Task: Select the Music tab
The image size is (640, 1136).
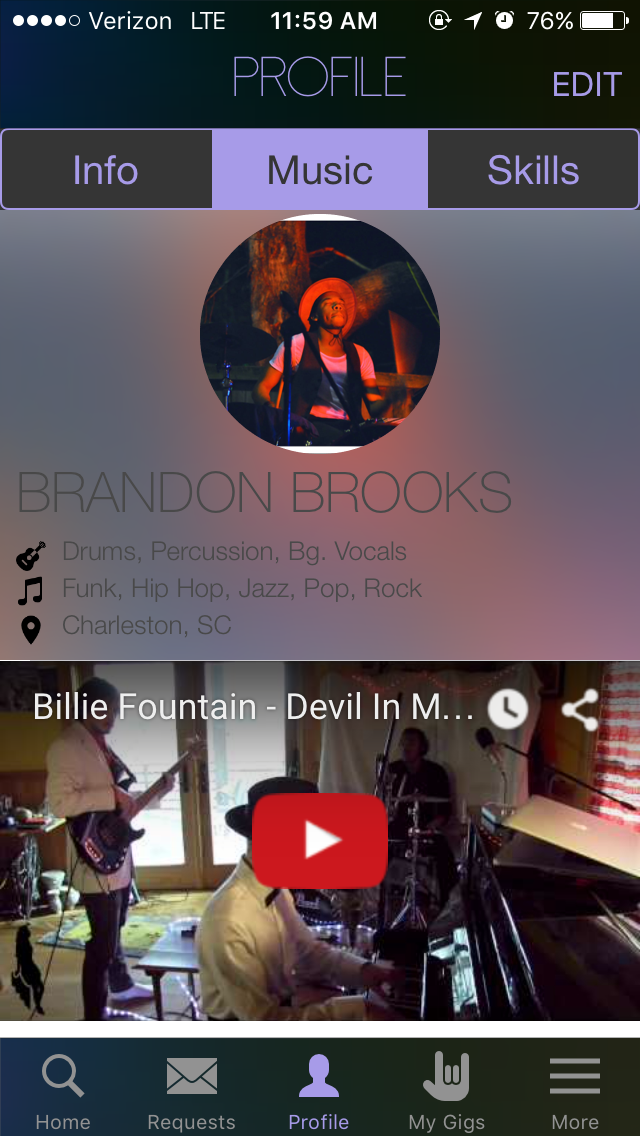Action: point(320,170)
